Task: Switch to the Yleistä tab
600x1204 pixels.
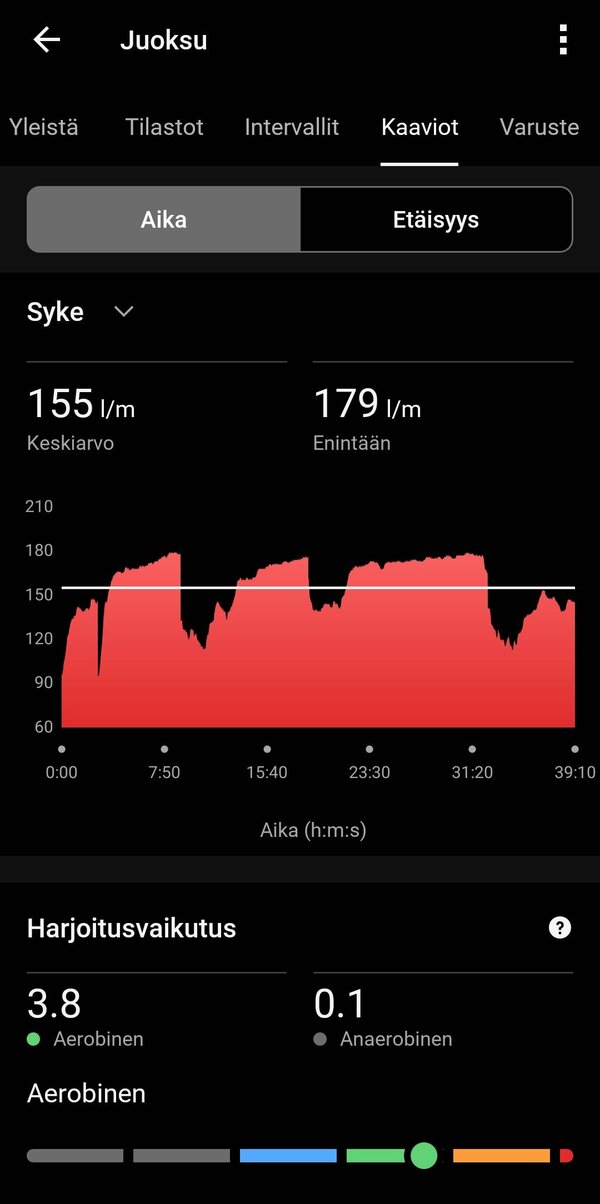Action: [x=43, y=127]
